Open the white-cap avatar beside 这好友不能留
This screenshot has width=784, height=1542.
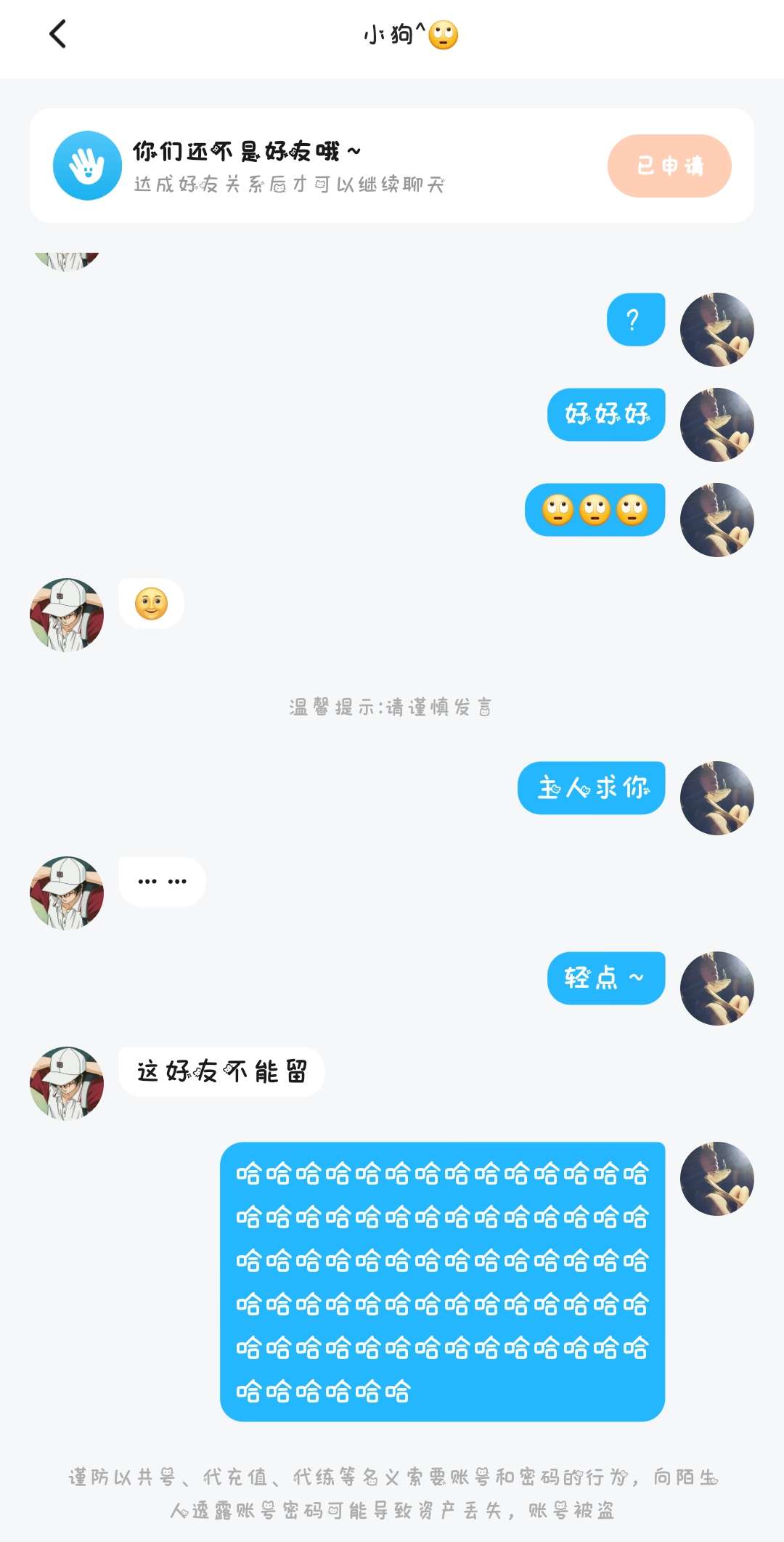coord(67,1083)
